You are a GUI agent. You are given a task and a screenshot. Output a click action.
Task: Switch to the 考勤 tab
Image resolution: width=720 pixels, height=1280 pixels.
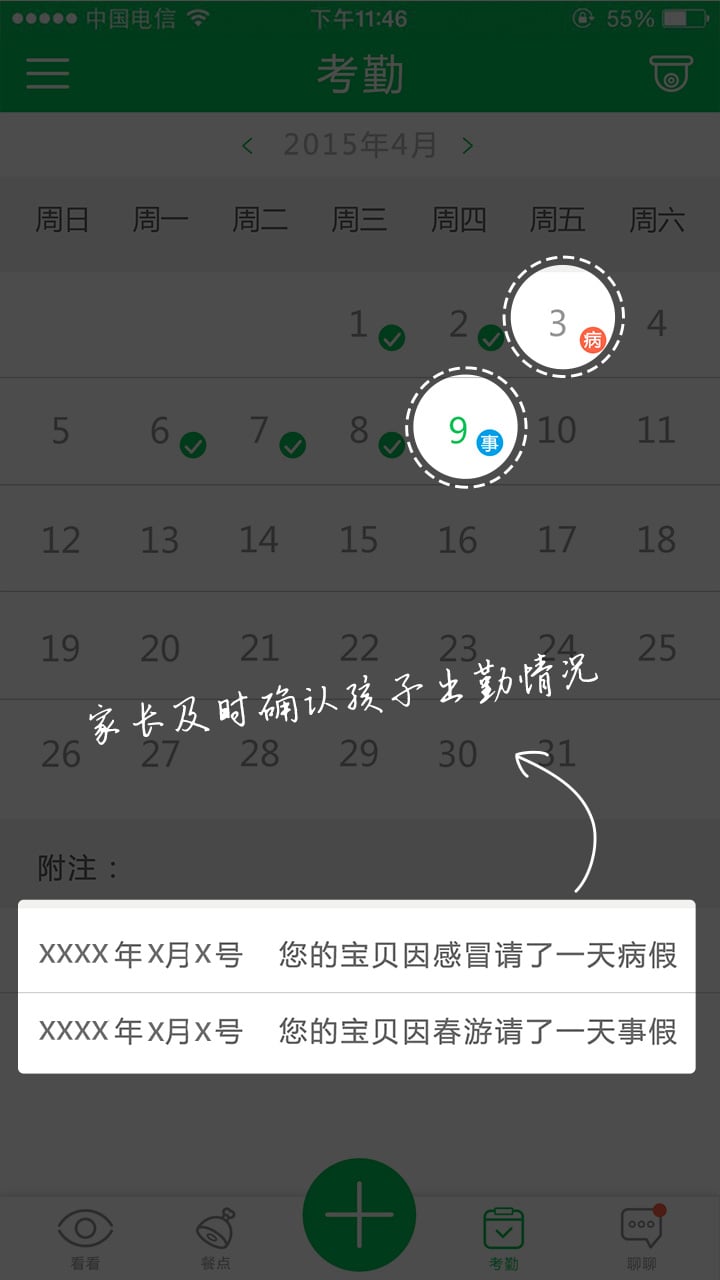click(x=503, y=1238)
